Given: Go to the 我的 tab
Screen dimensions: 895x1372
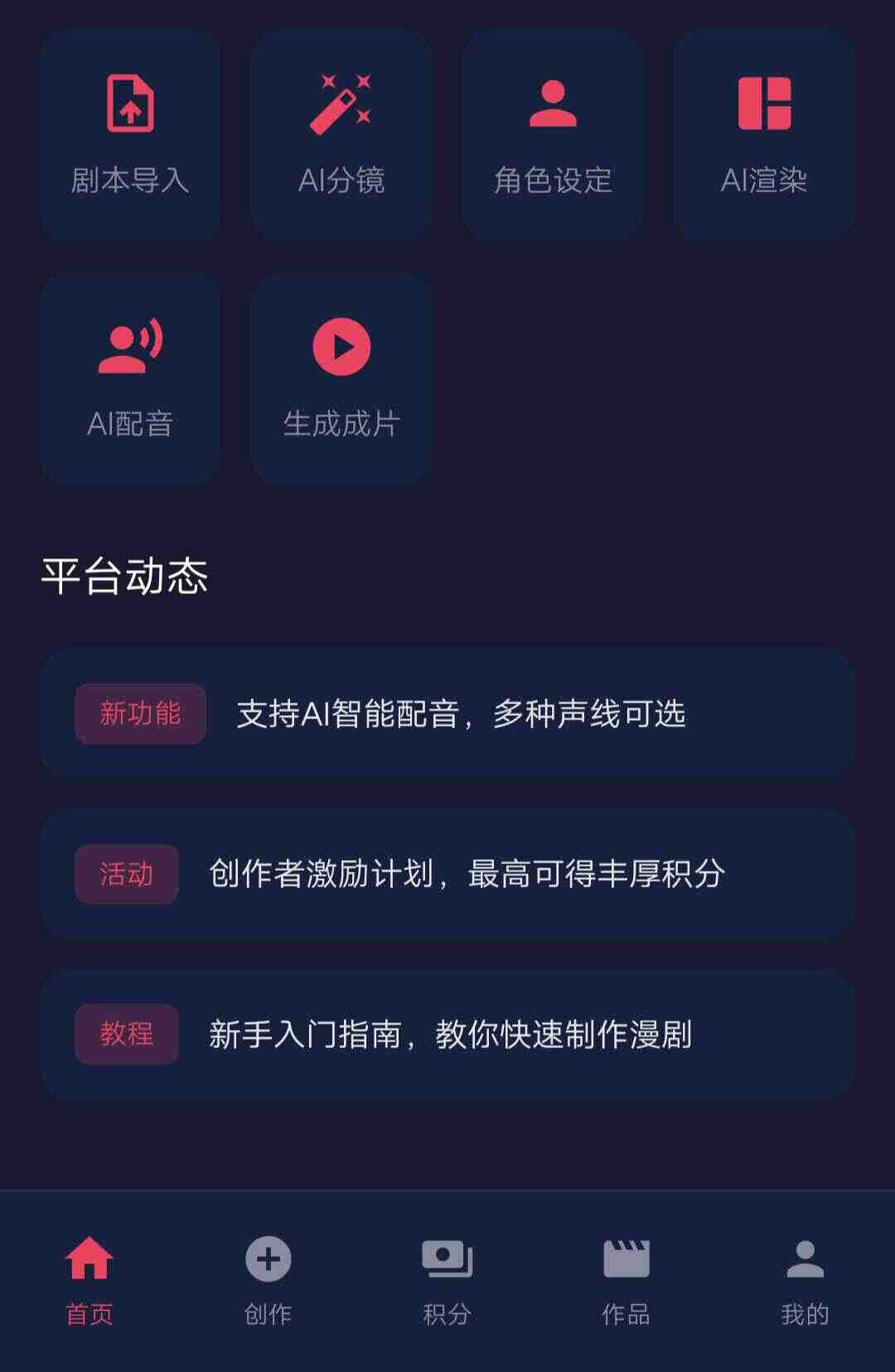Looking at the screenshot, I should 805,1280.
